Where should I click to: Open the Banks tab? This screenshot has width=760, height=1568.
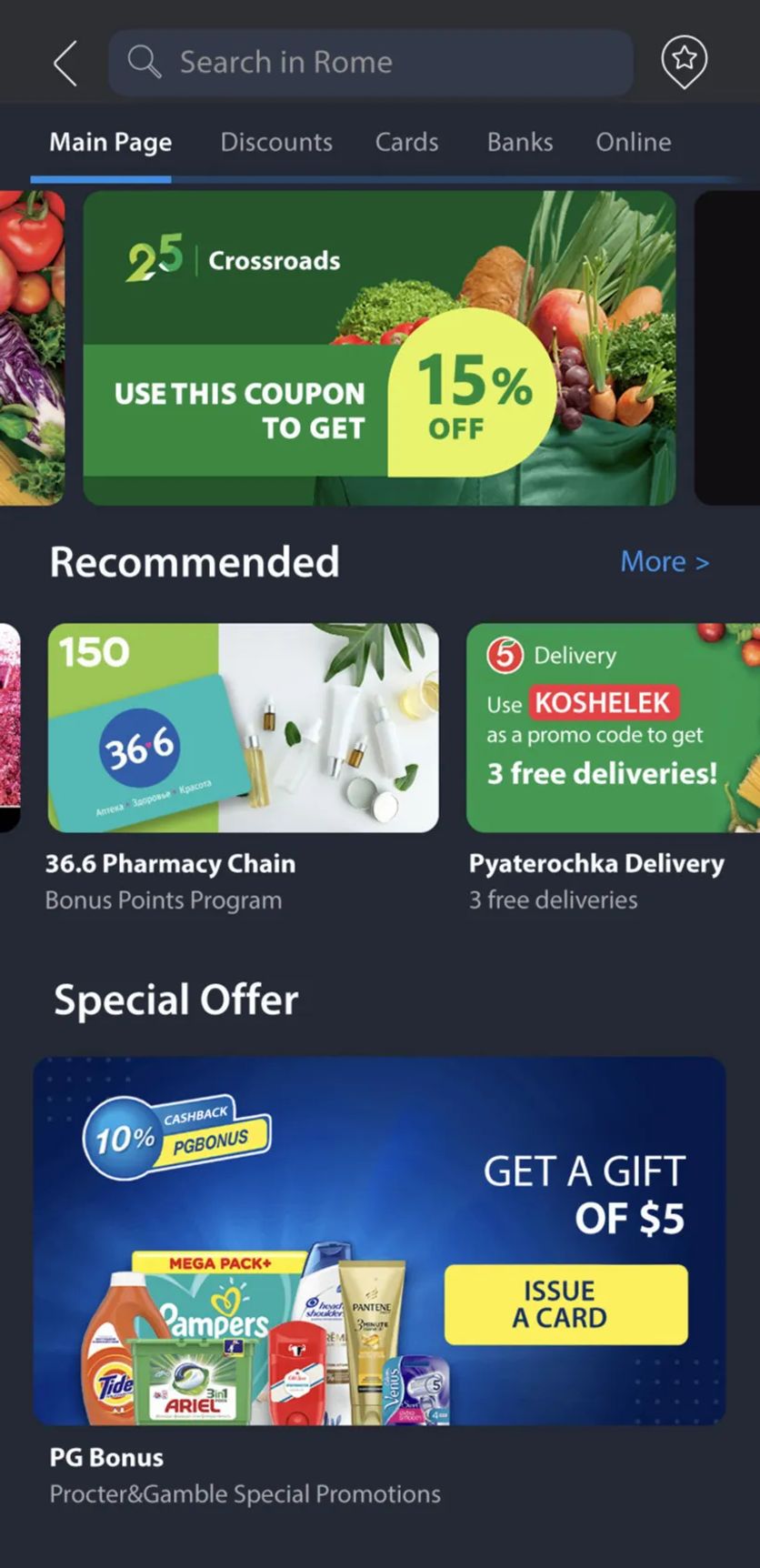click(x=519, y=142)
